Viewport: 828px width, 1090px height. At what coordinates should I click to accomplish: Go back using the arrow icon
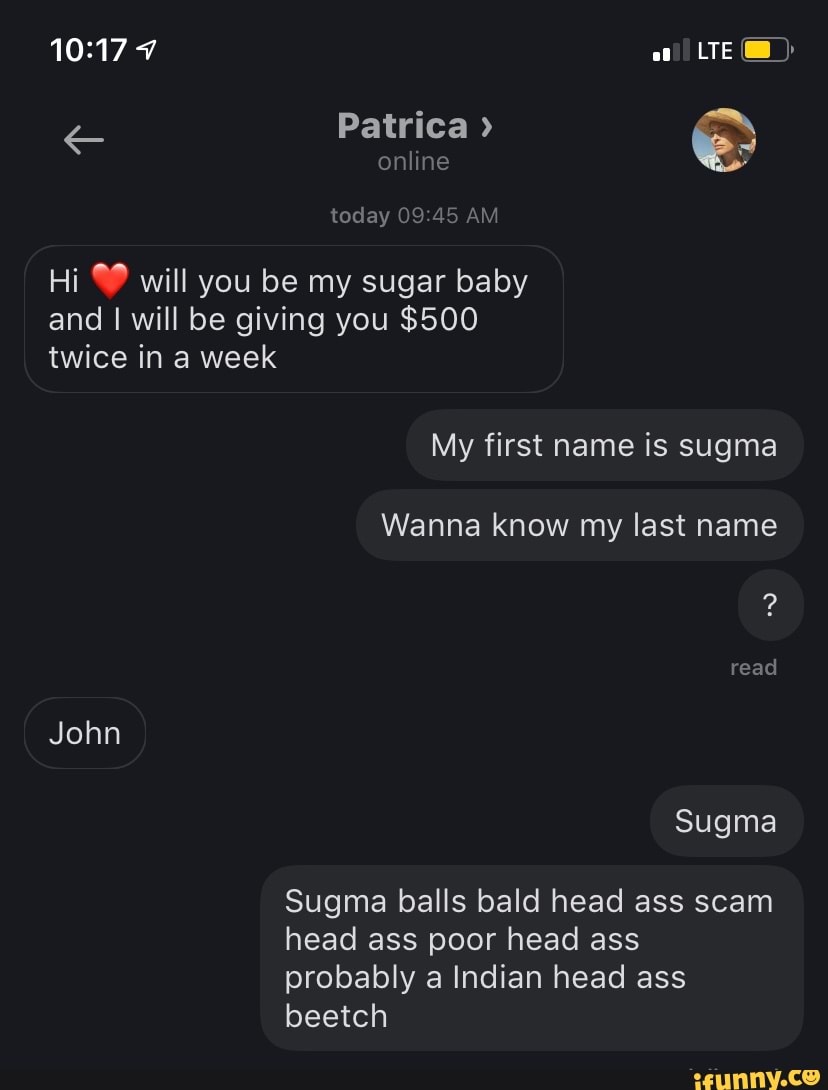(84, 141)
